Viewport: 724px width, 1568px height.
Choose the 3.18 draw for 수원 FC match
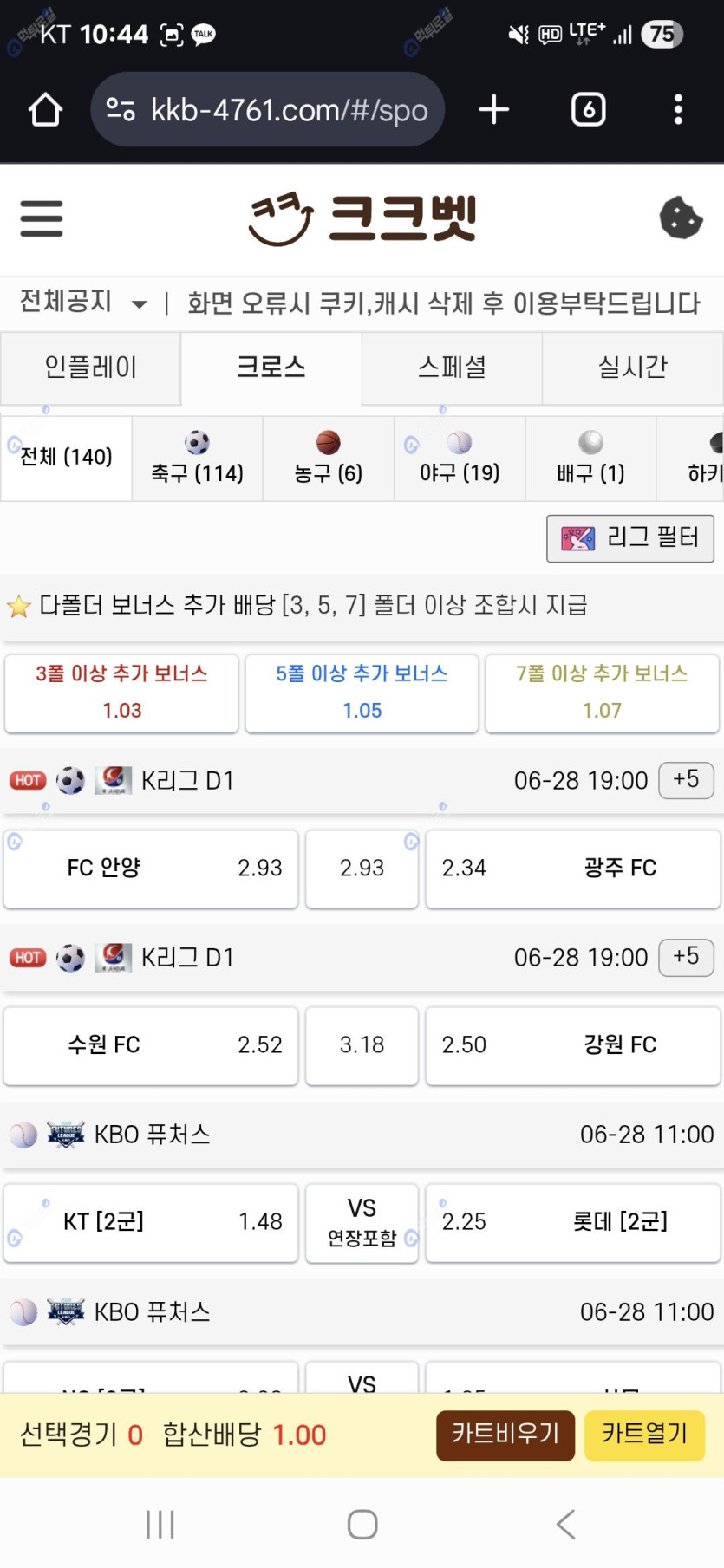(362, 1045)
